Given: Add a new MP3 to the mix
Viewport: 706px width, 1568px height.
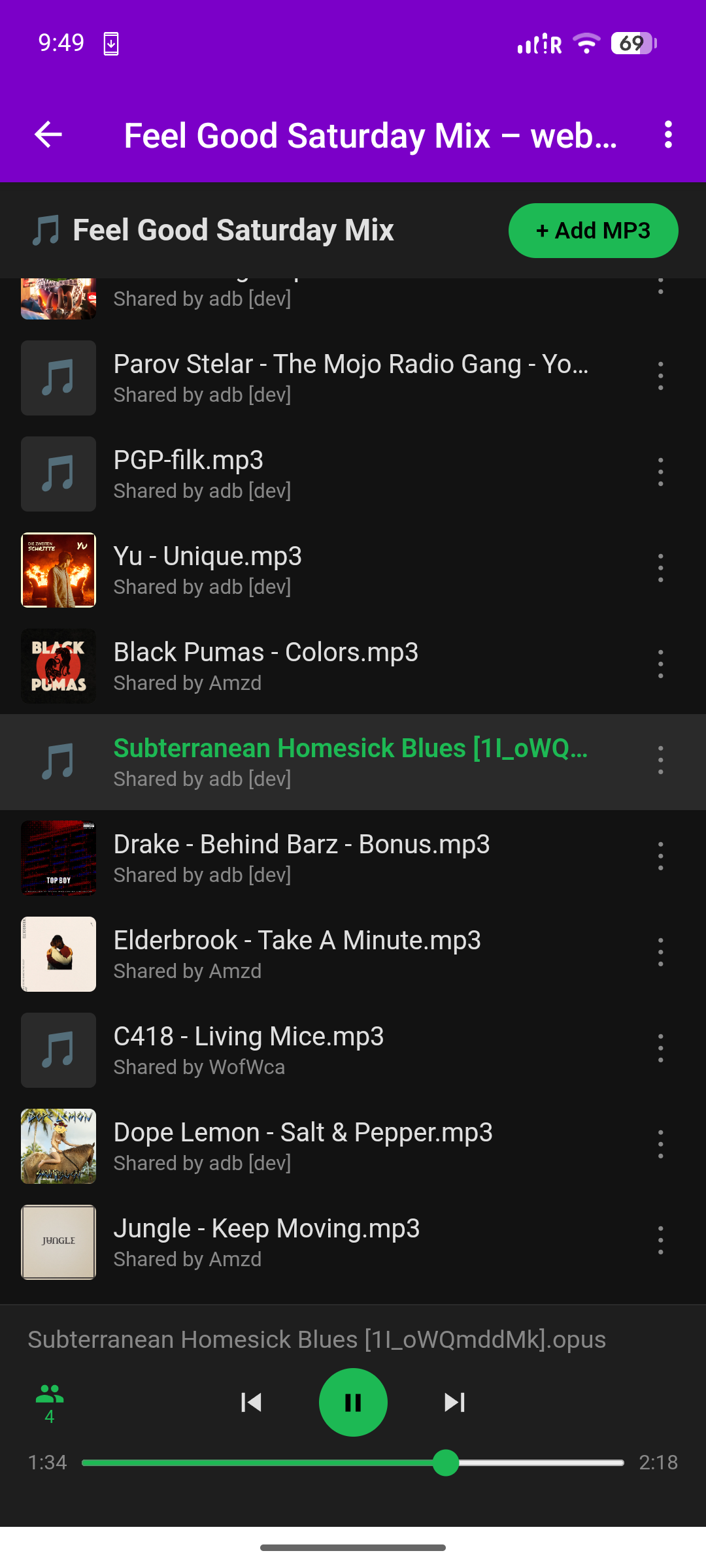Looking at the screenshot, I should (593, 231).
